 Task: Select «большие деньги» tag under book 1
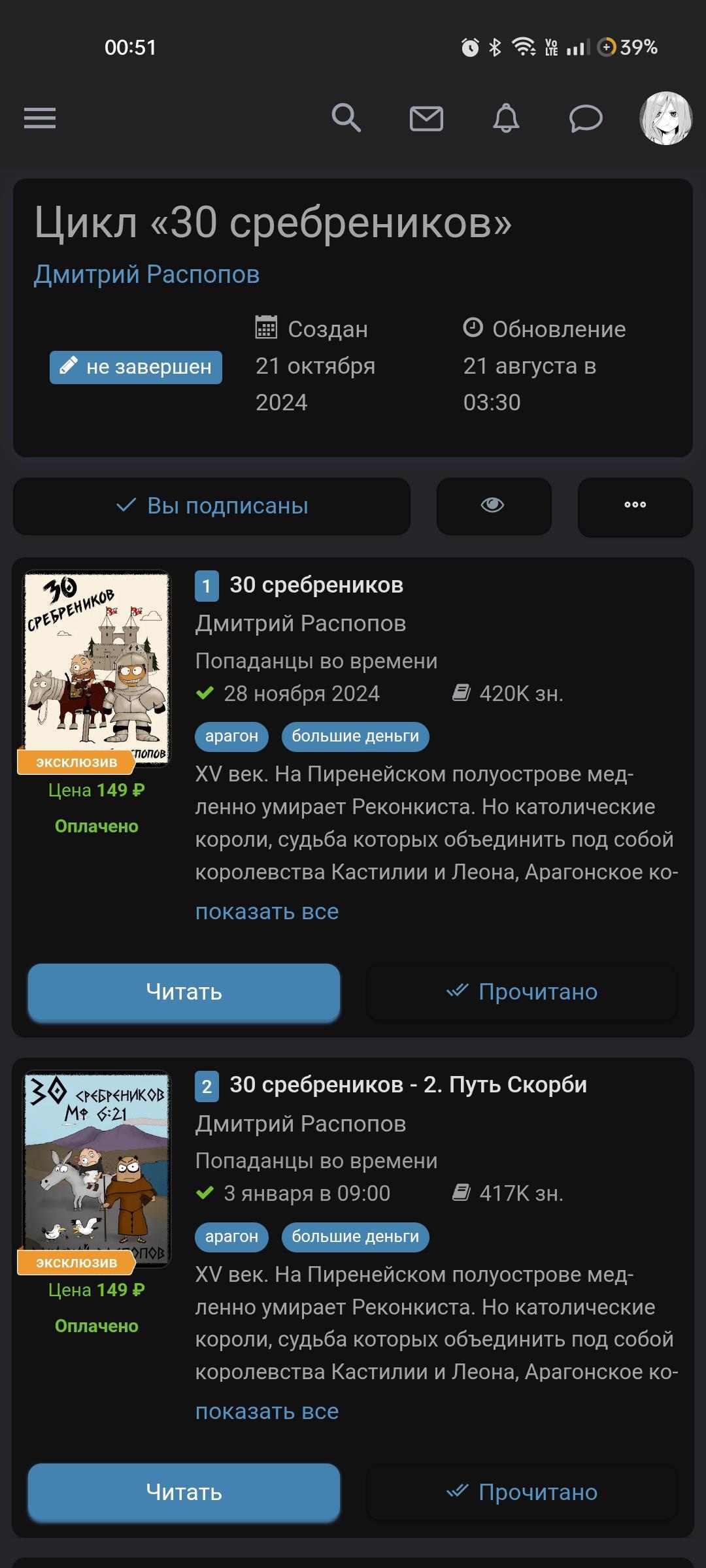[355, 736]
